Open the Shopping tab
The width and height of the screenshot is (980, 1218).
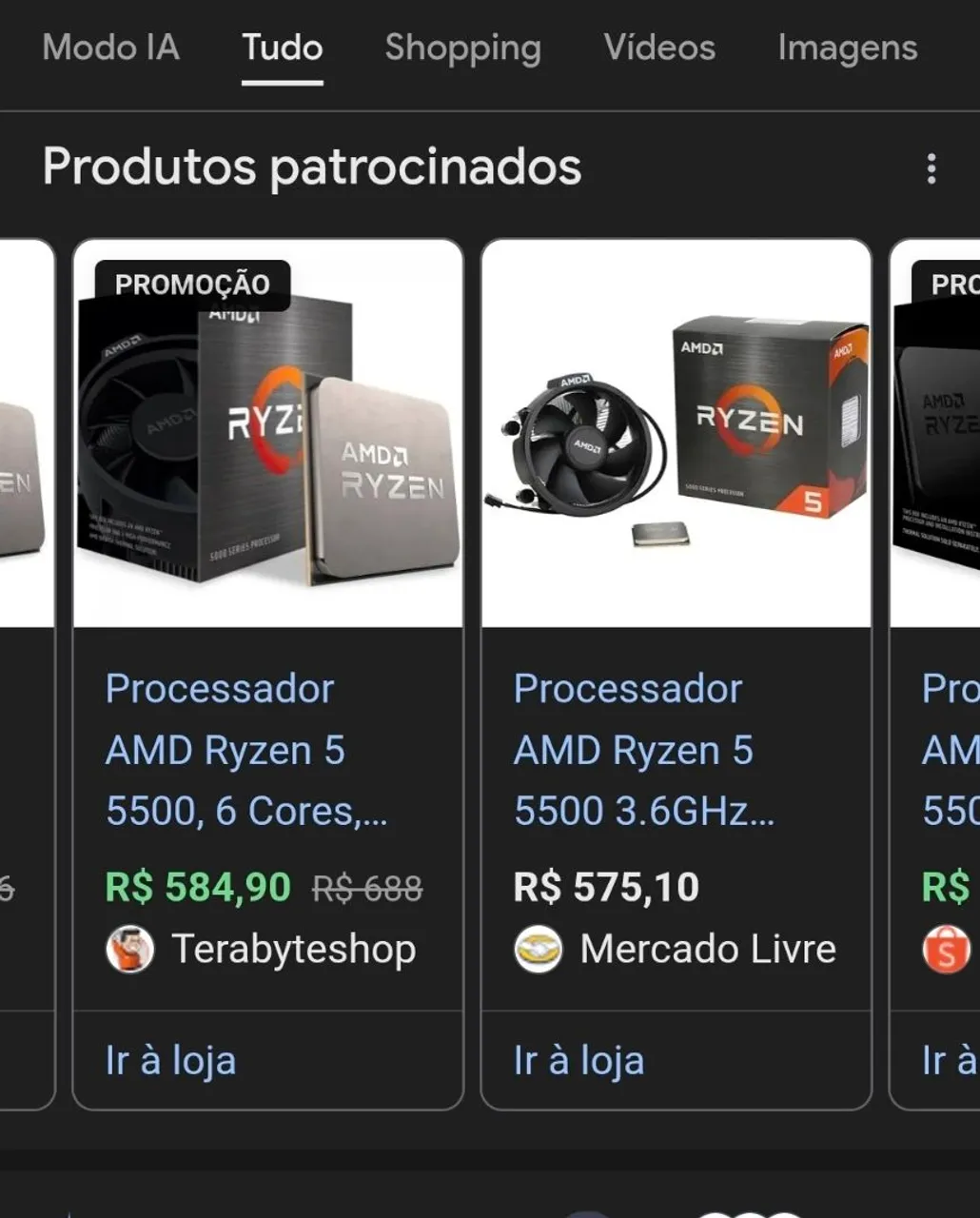point(462,49)
